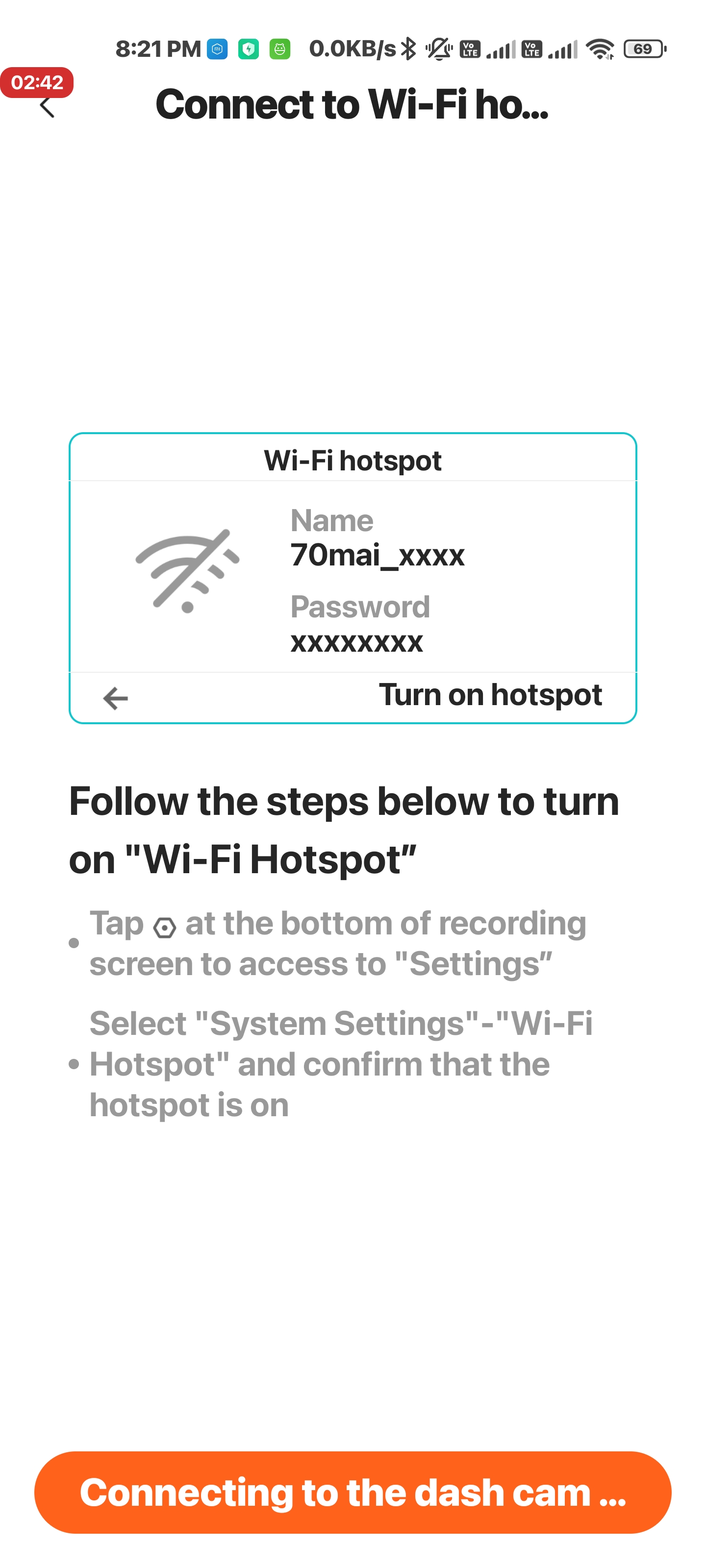
Task: Go back from Connect to Wi-Fi hotspot
Action: tap(47, 106)
